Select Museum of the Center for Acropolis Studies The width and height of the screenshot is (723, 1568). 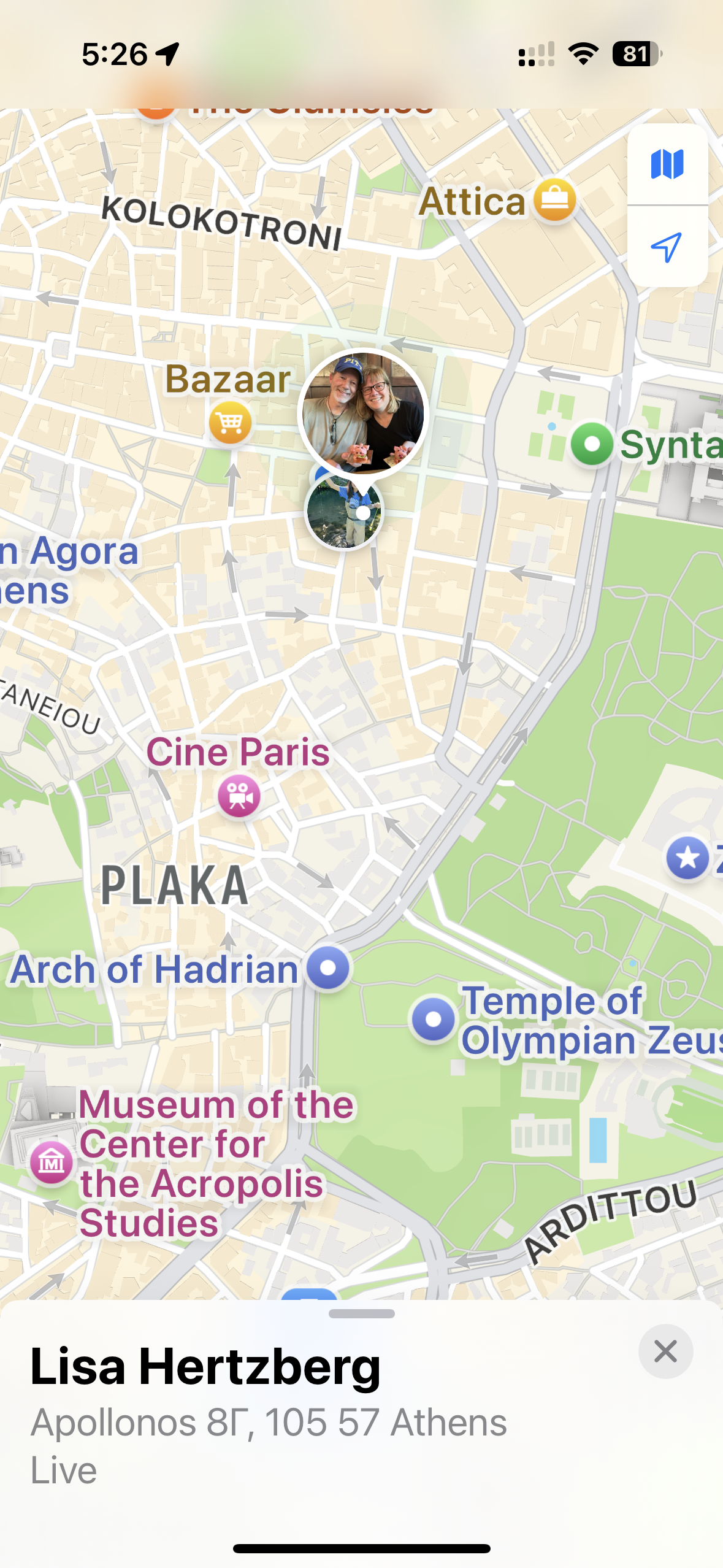(x=52, y=1163)
